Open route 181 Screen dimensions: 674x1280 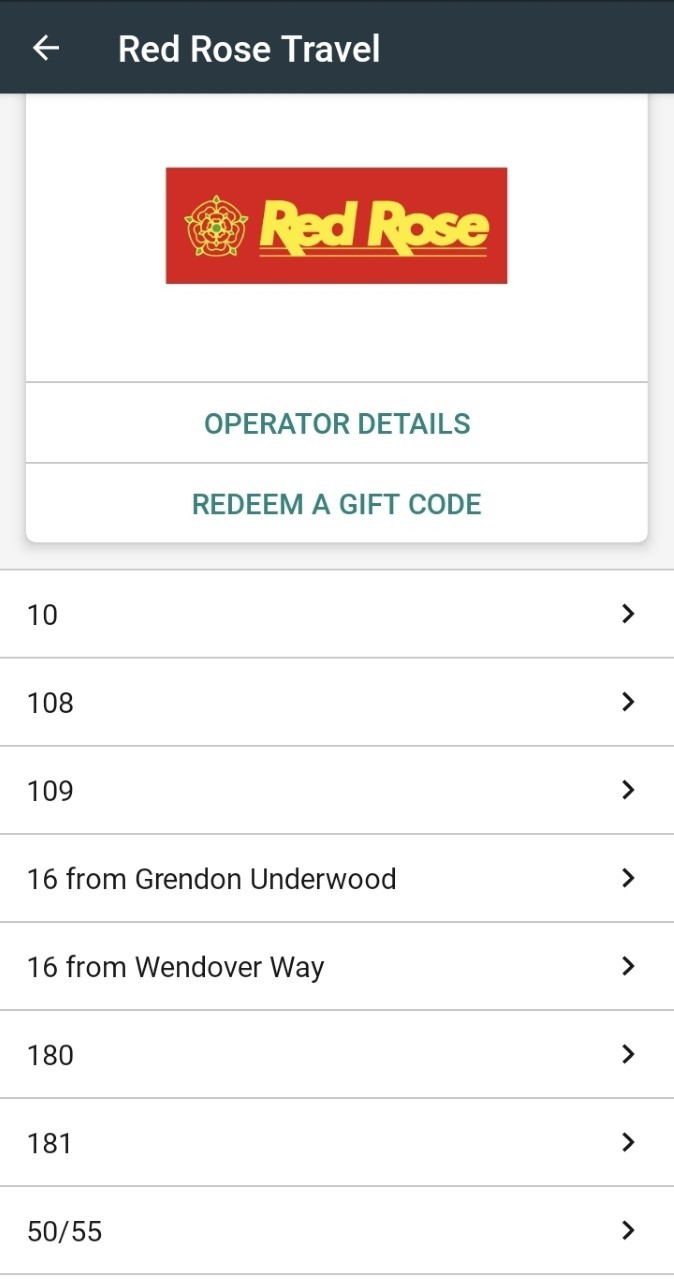[x=337, y=1142]
